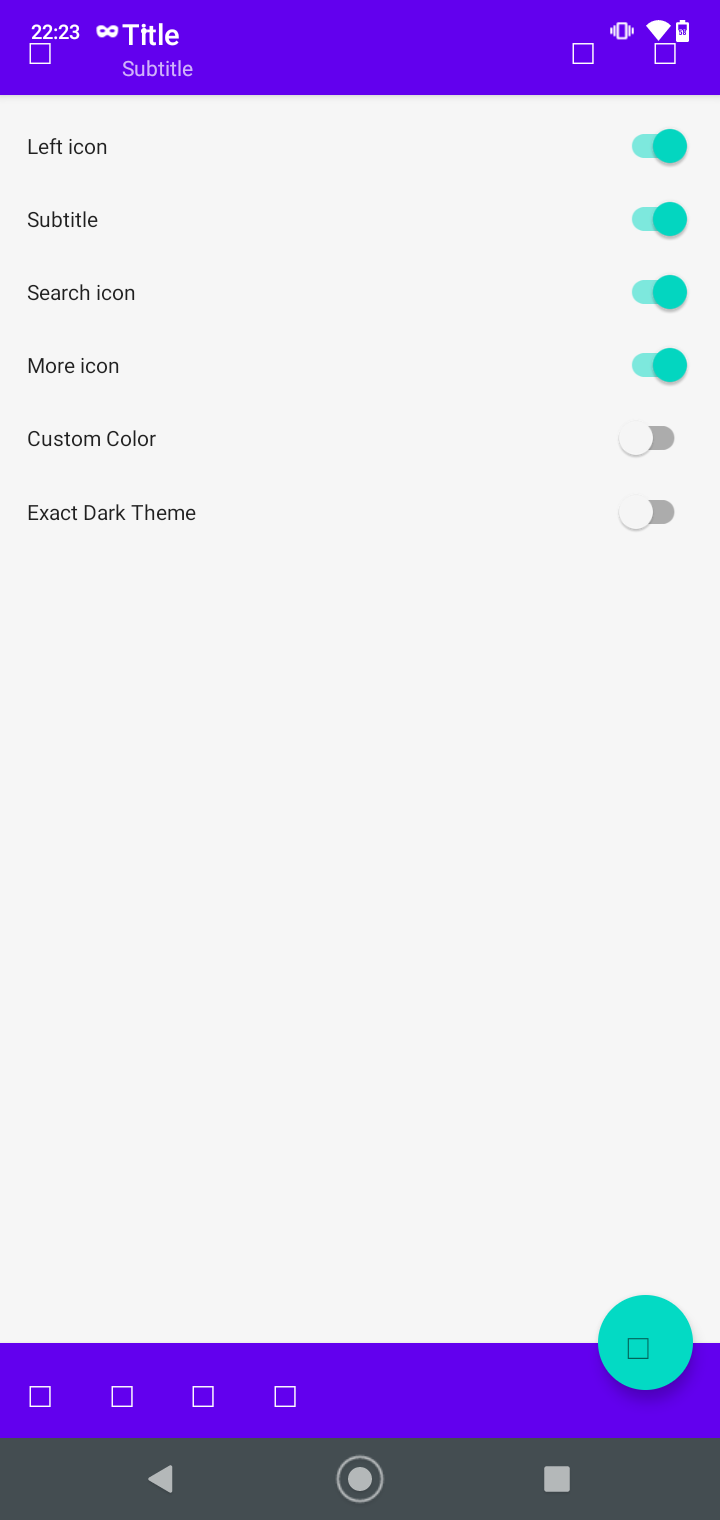Tap the Back navigation arrow
Viewport: 720px width, 1520px height.
[x=161, y=1478]
